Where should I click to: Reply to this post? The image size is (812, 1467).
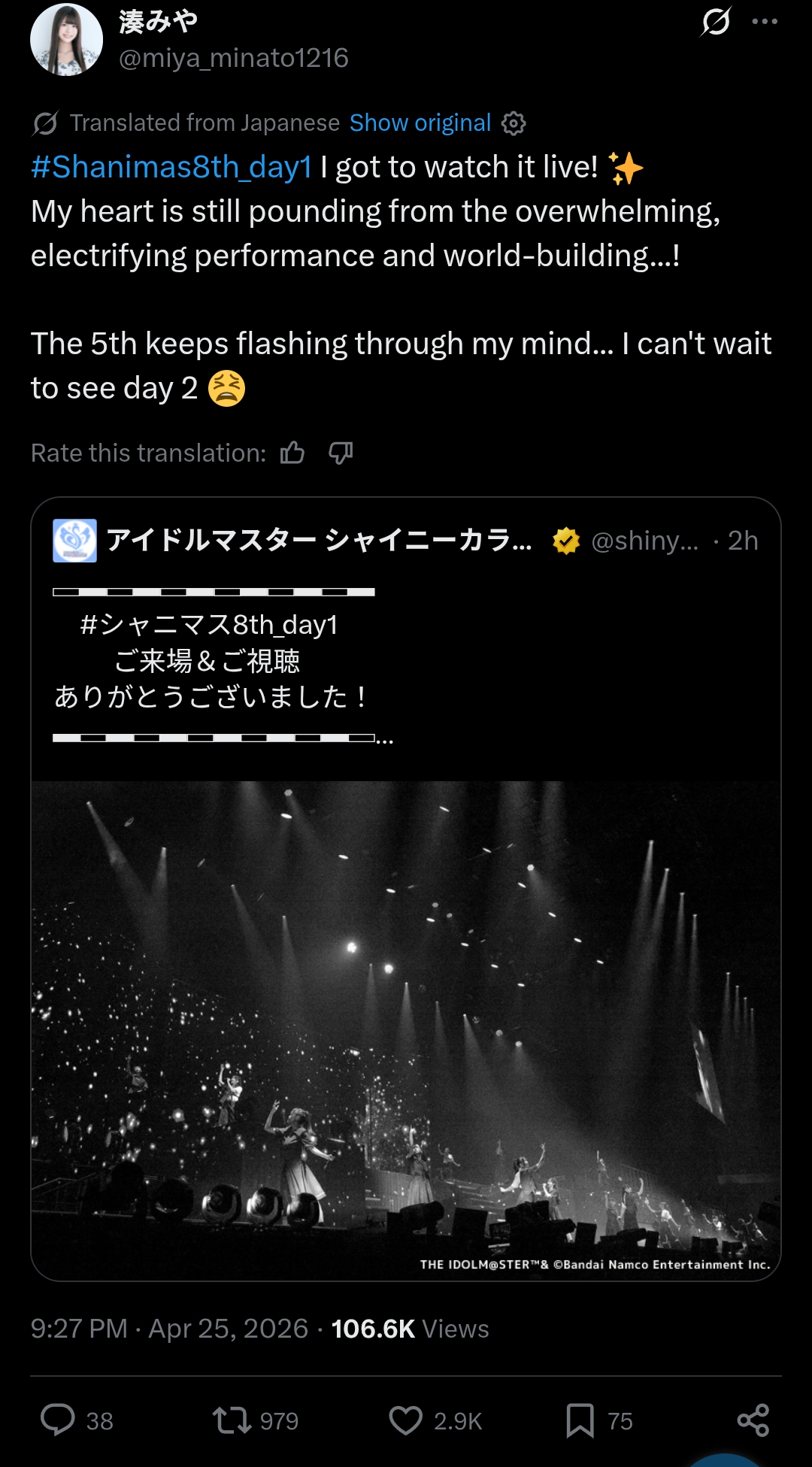coord(58,1420)
